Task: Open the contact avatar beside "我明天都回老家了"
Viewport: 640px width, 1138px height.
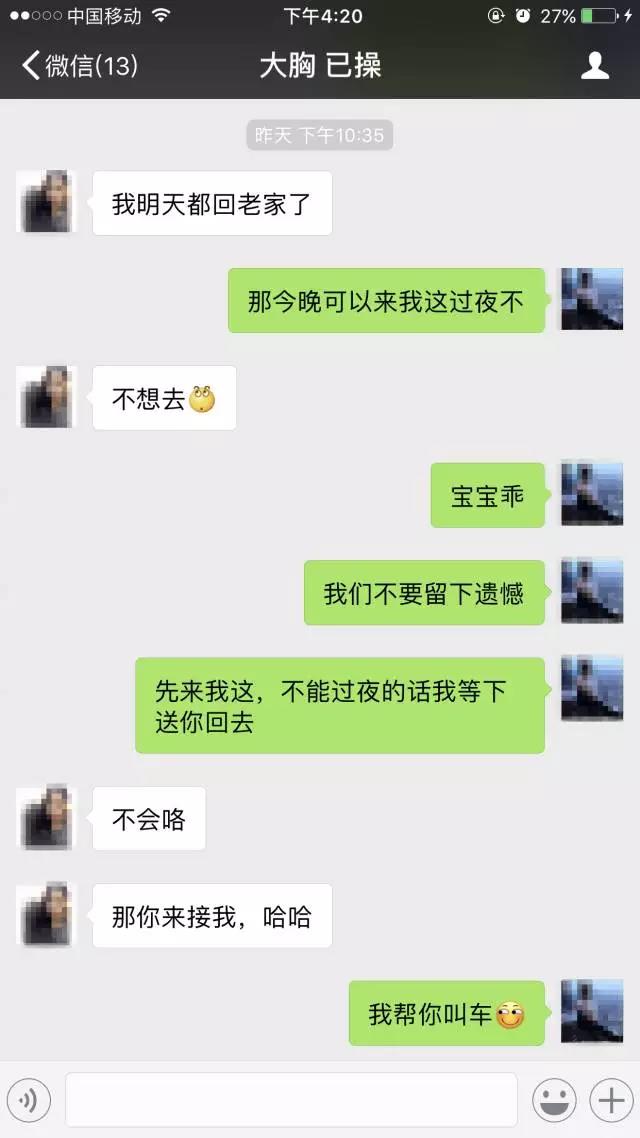Action: [x=47, y=202]
